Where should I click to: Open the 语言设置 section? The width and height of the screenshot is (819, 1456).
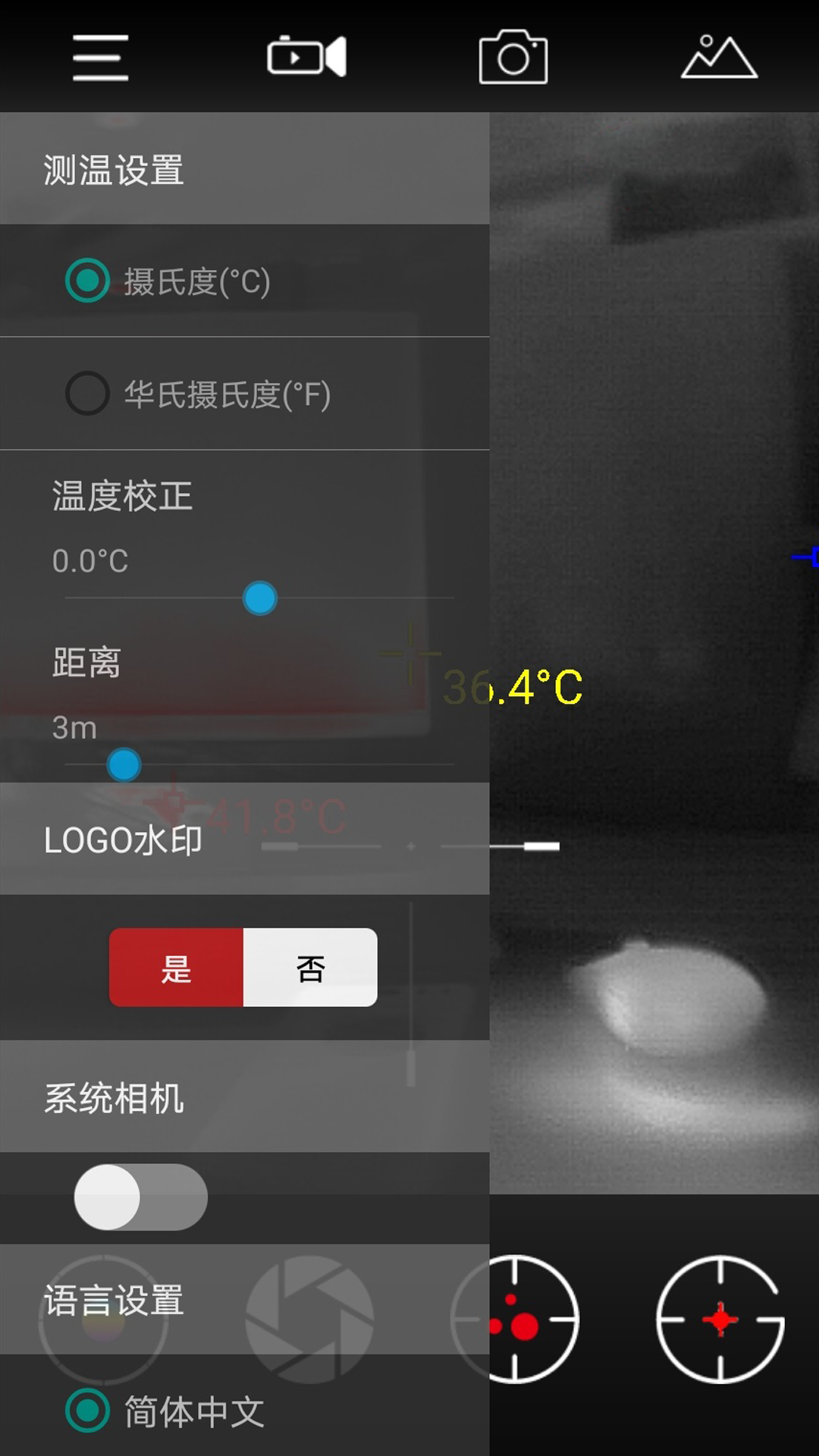click(114, 1303)
